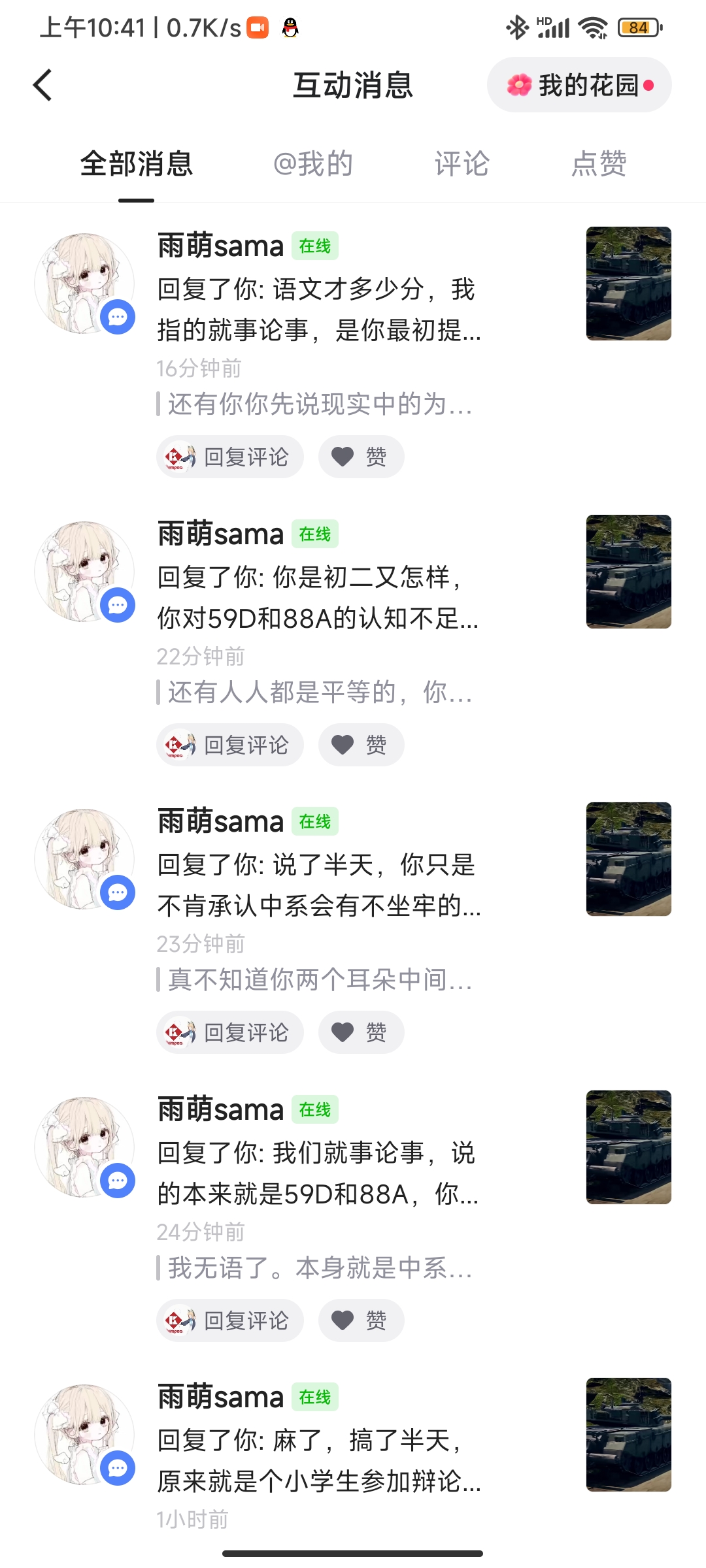The height and width of the screenshot is (1568, 706).
Task: Open the reply starting with 我们就事论事
Action: [x=319, y=1173]
